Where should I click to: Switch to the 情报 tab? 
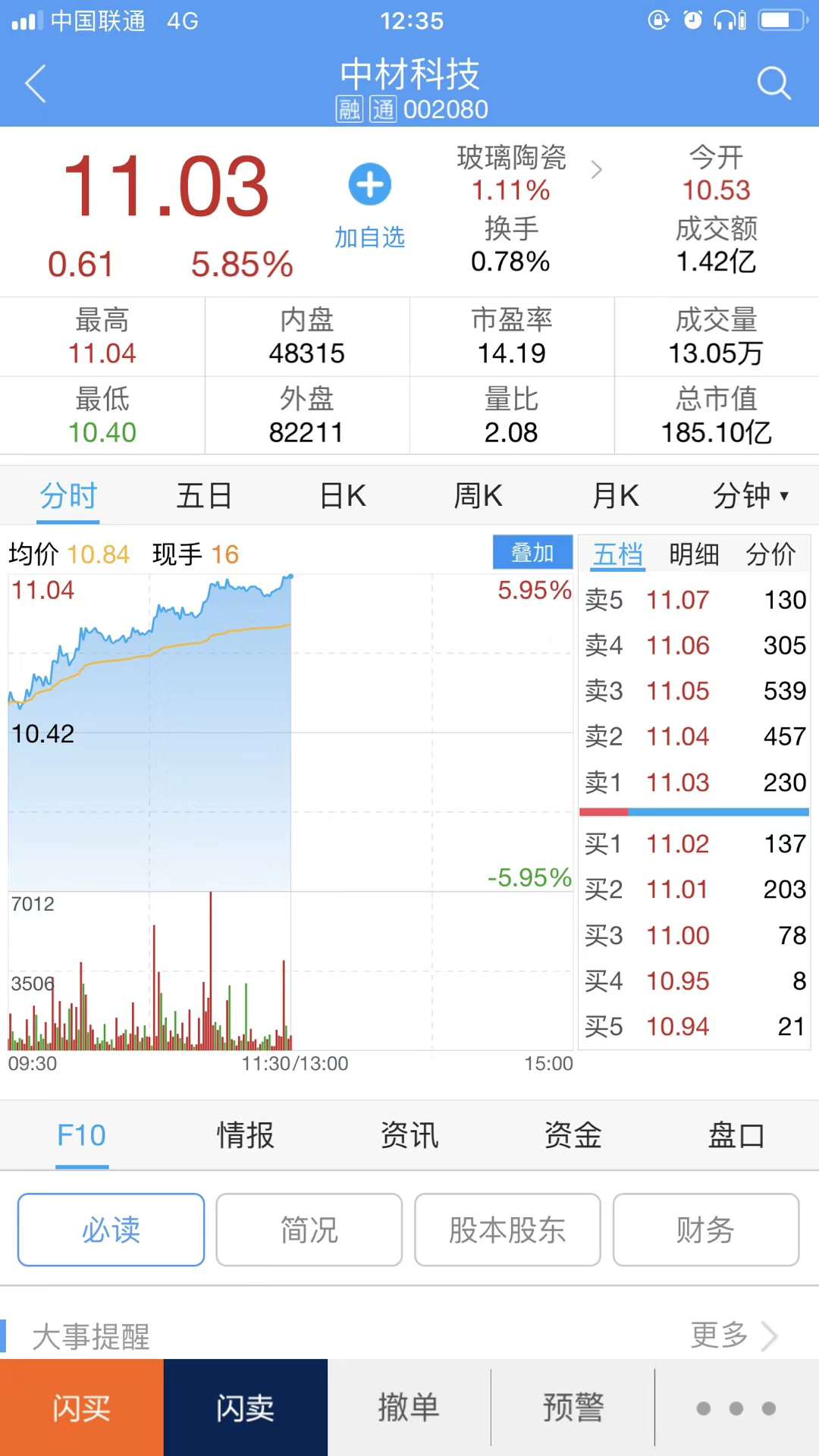[x=245, y=1135]
